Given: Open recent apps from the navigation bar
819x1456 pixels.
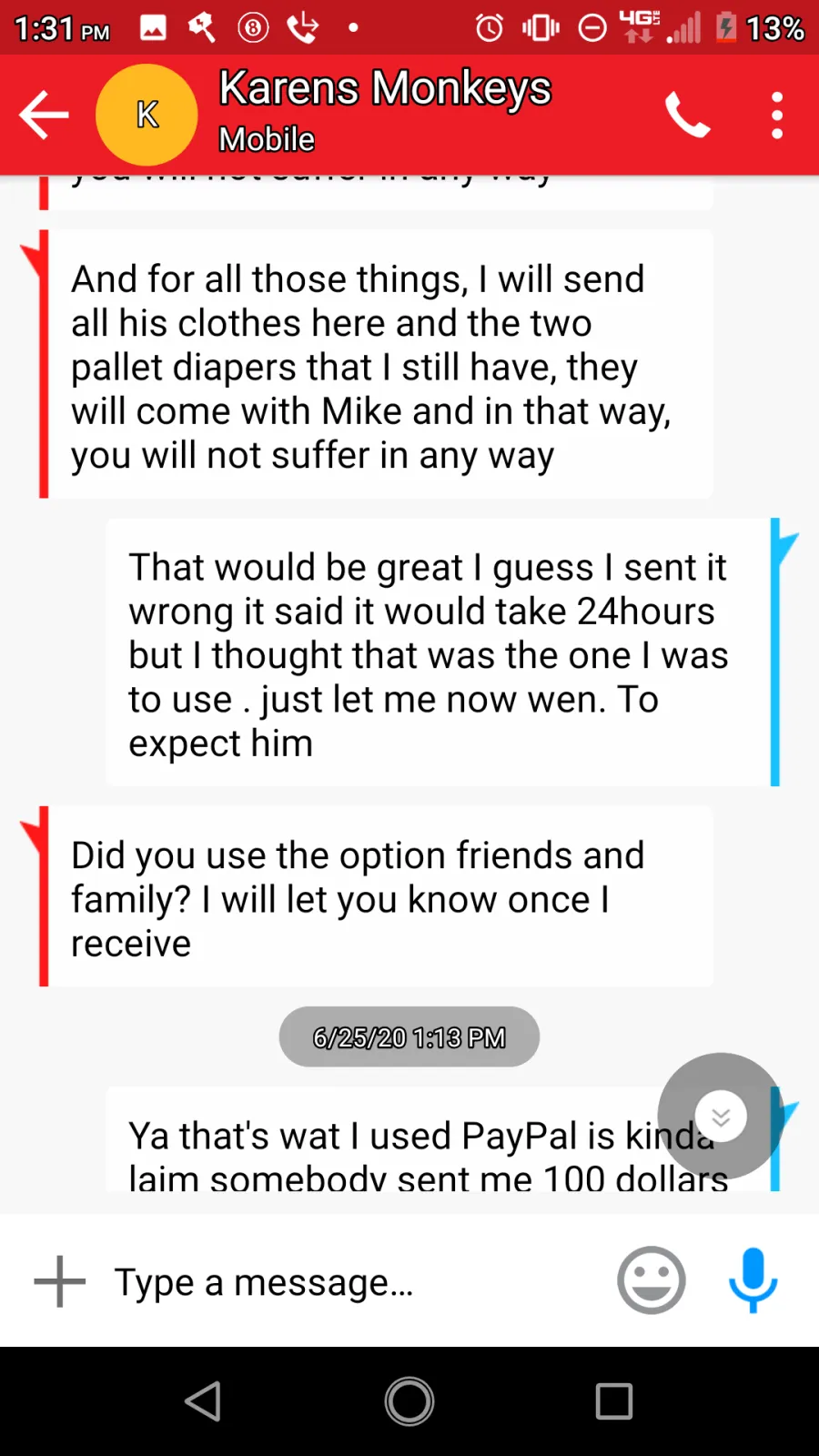Looking at the screenshot, I should pyautogui.click(x=614, y=1401).
